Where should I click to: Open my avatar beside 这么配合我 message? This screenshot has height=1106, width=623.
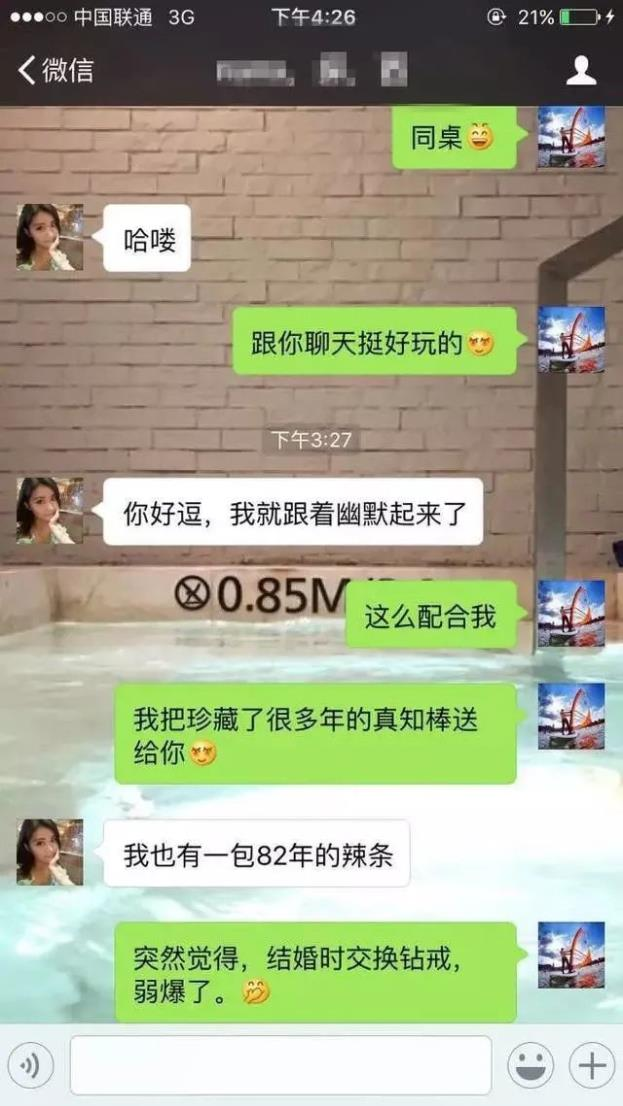(571, 614)
